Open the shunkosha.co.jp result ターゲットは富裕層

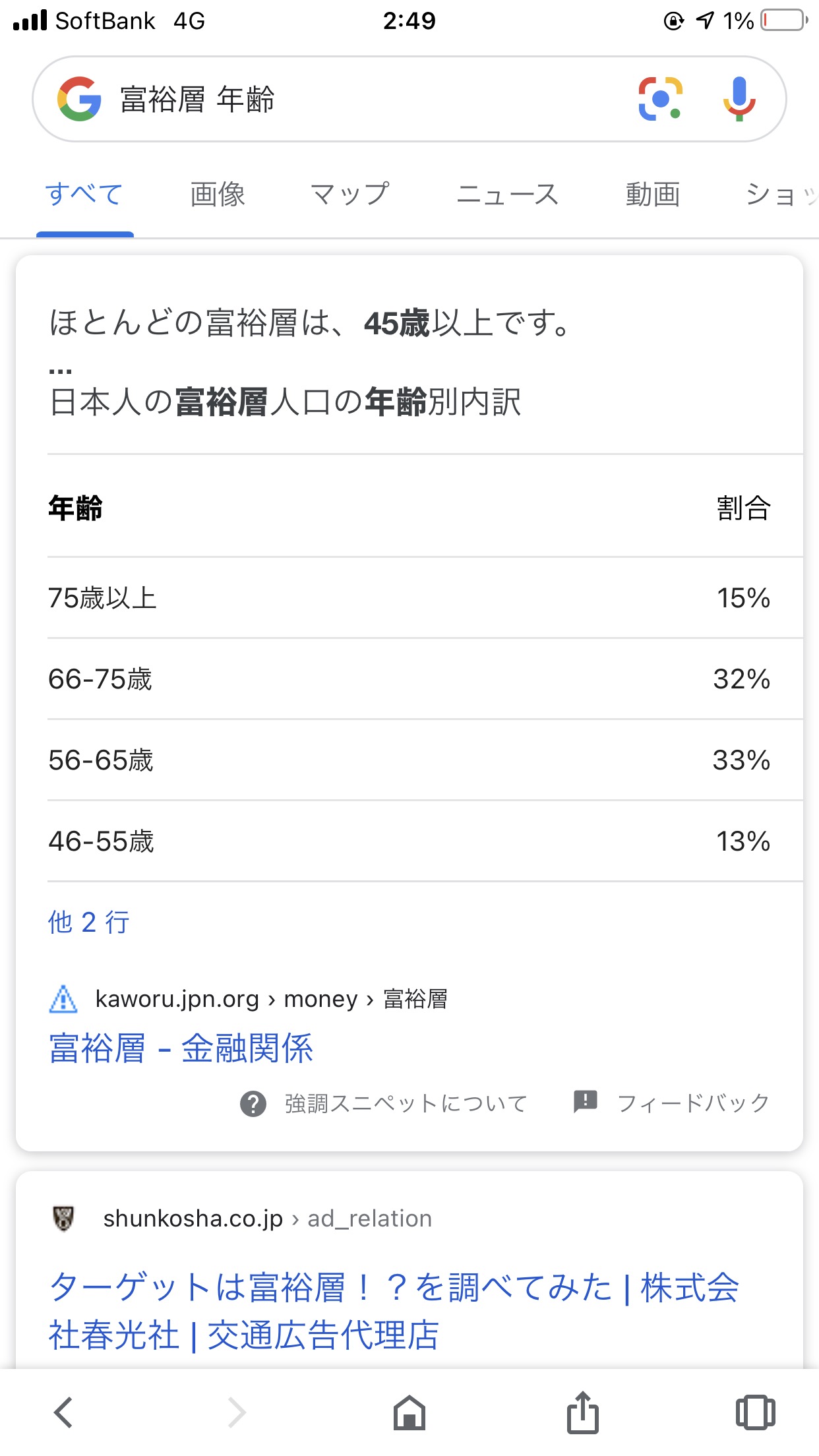(x=394, y=1311)
